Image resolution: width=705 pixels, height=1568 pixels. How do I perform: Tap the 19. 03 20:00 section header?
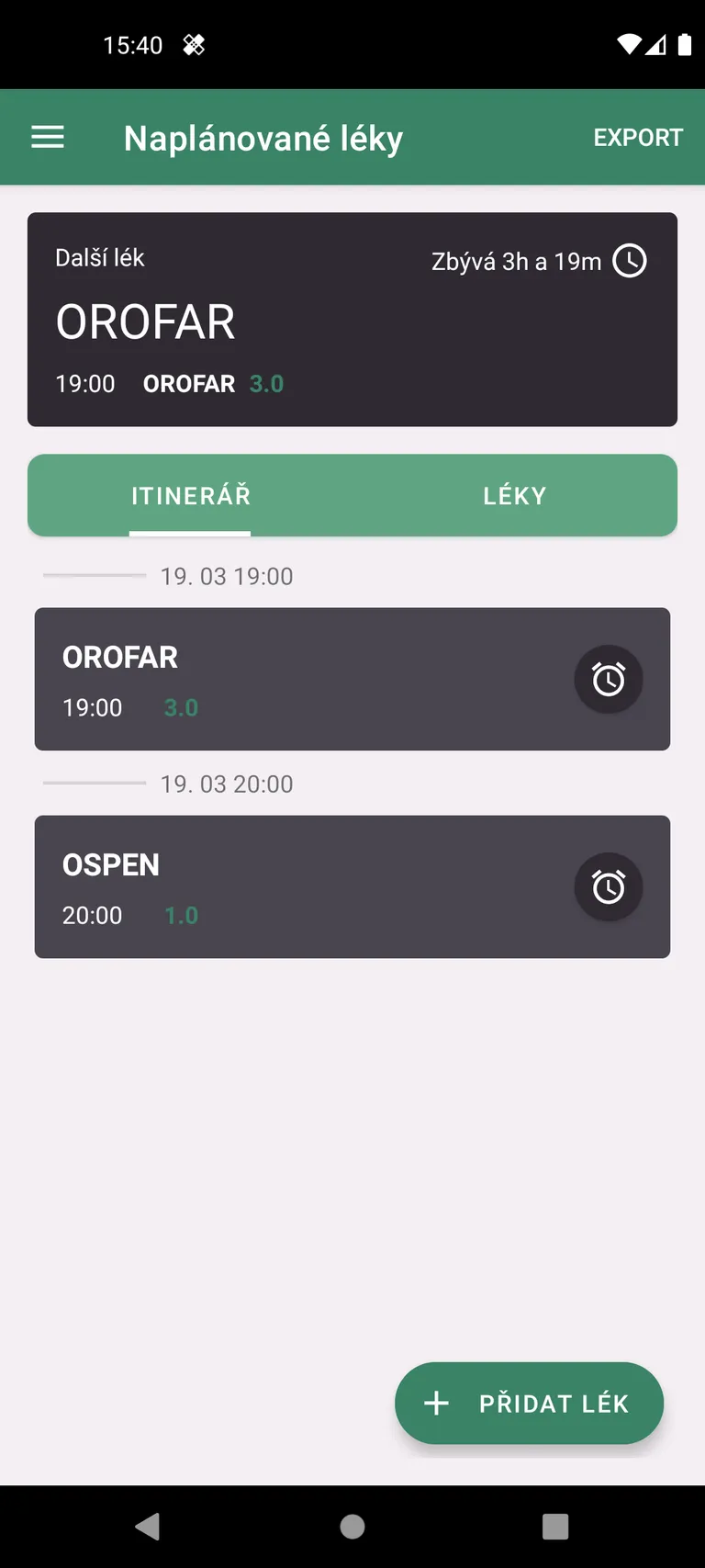226,784
